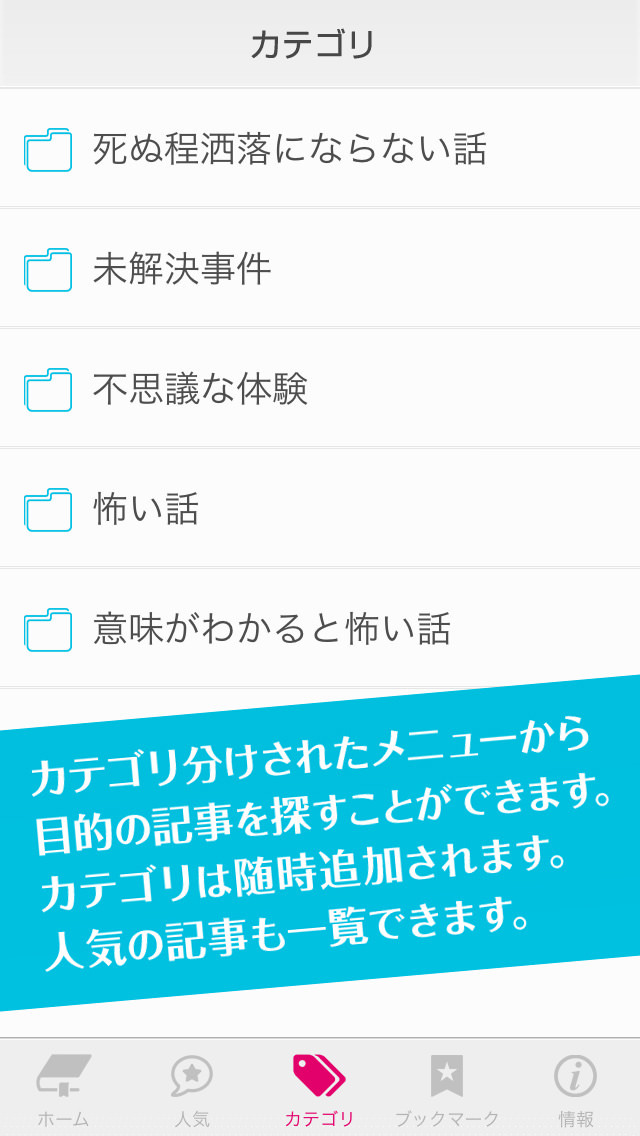Switch to the 人気 tab

pyautogui.click(x=192, y=1088)
